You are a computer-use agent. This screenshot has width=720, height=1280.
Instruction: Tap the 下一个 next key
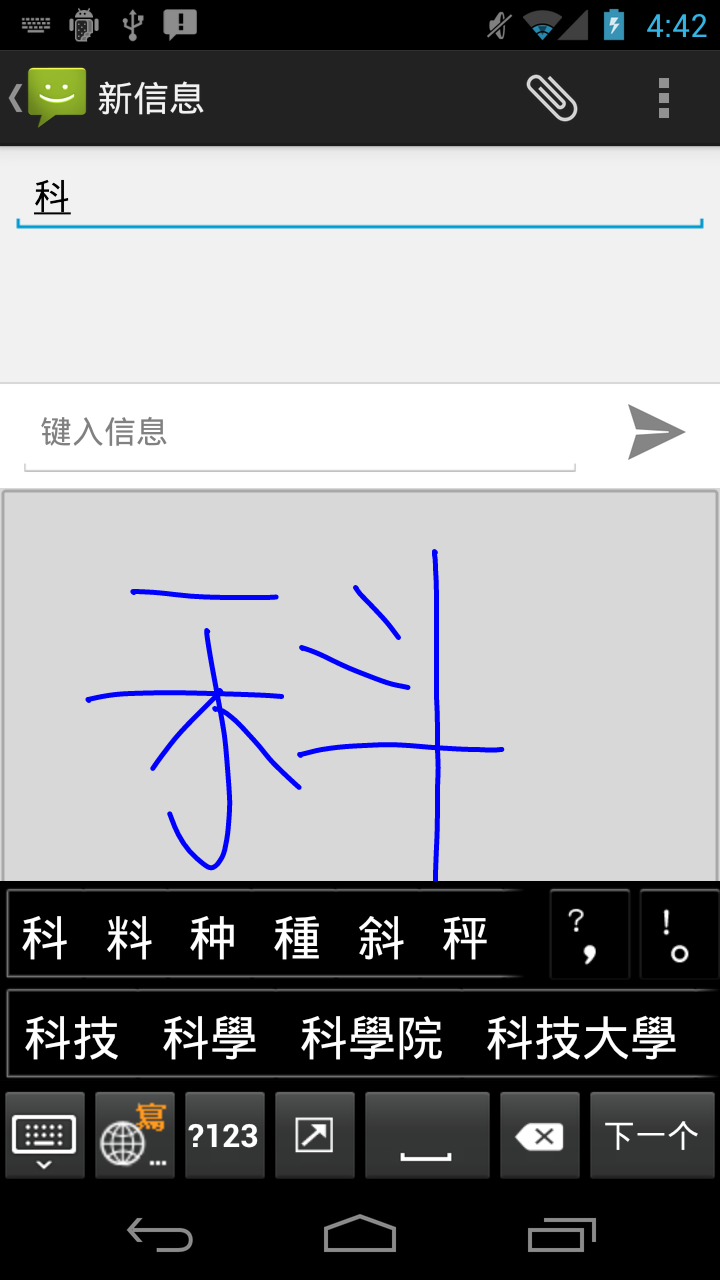(651, 1136)
